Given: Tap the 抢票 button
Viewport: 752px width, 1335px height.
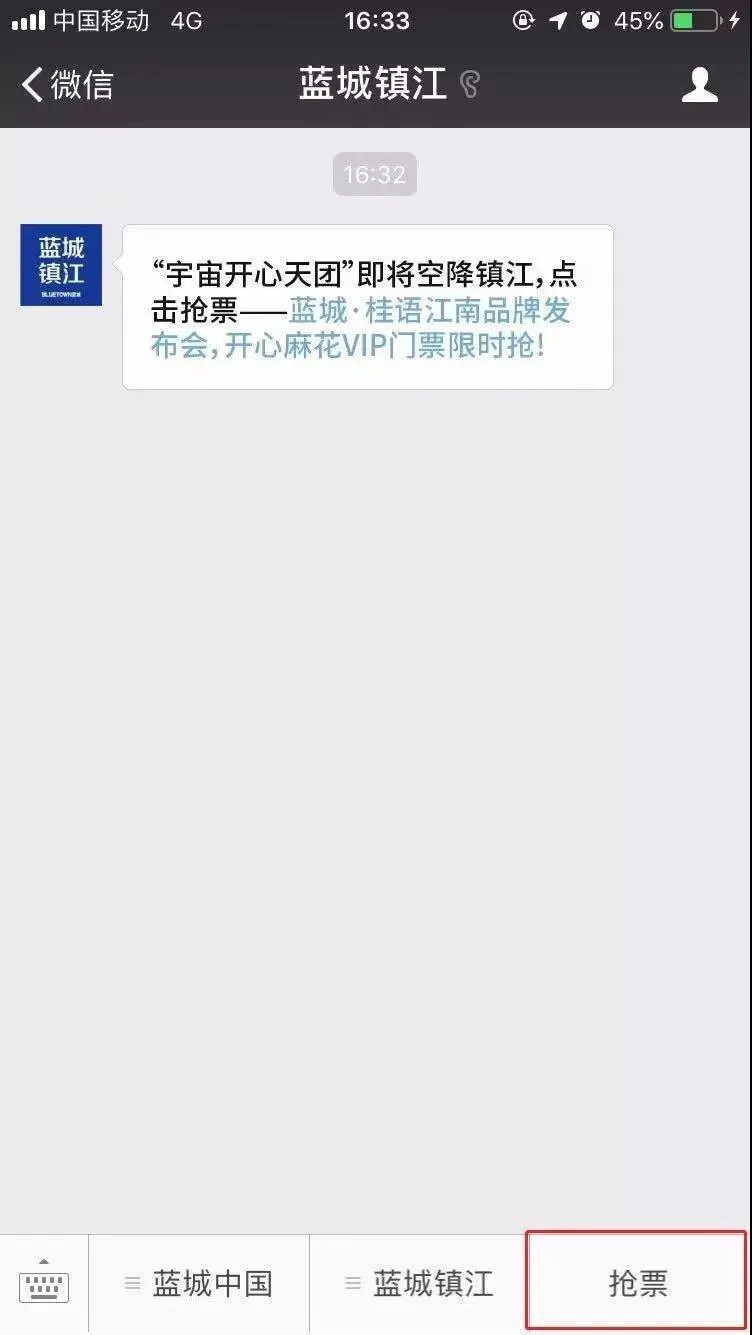Looking at the screenshot, I should 637,1284.
